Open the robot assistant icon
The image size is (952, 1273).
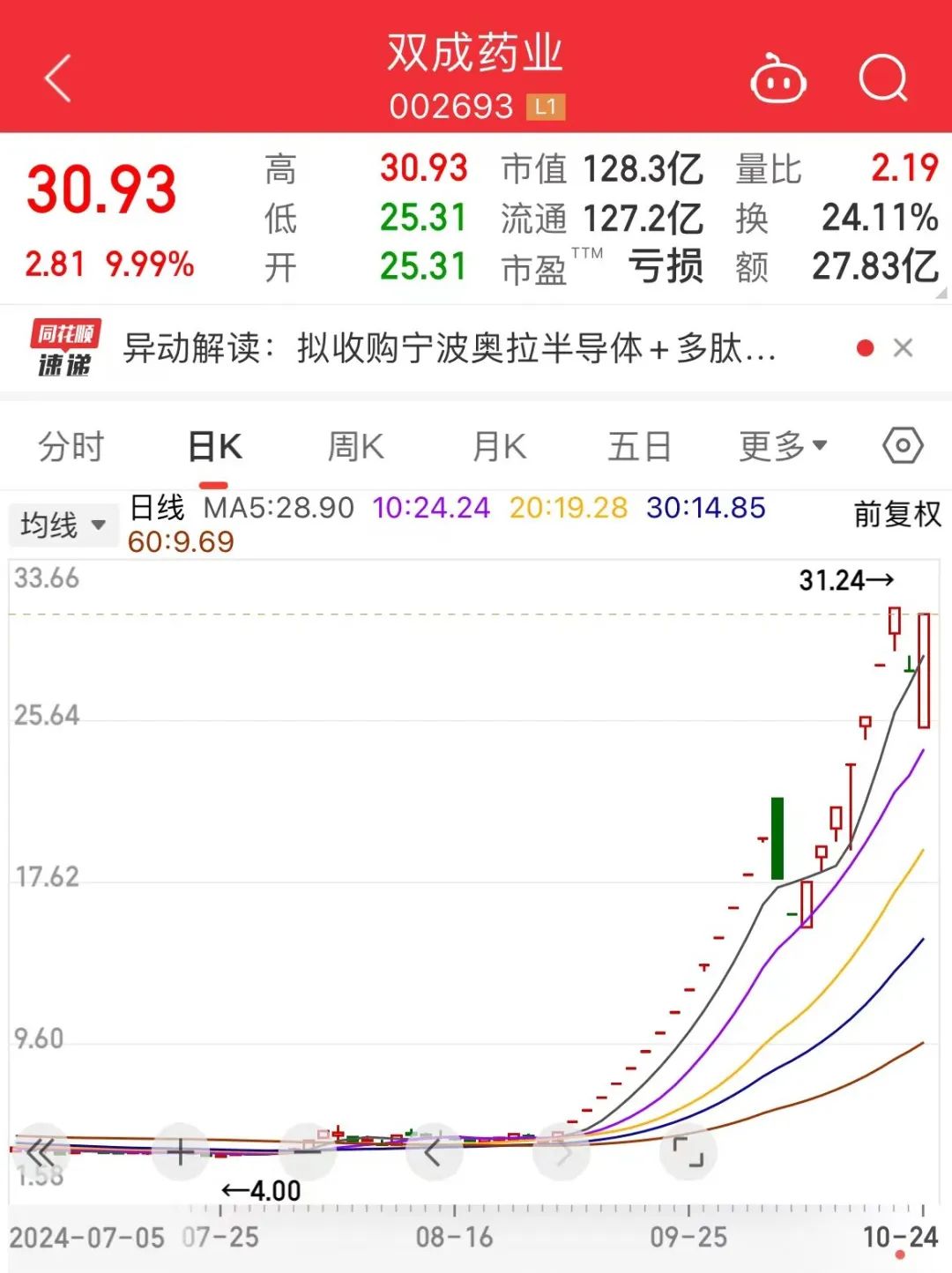click(777, 81)
